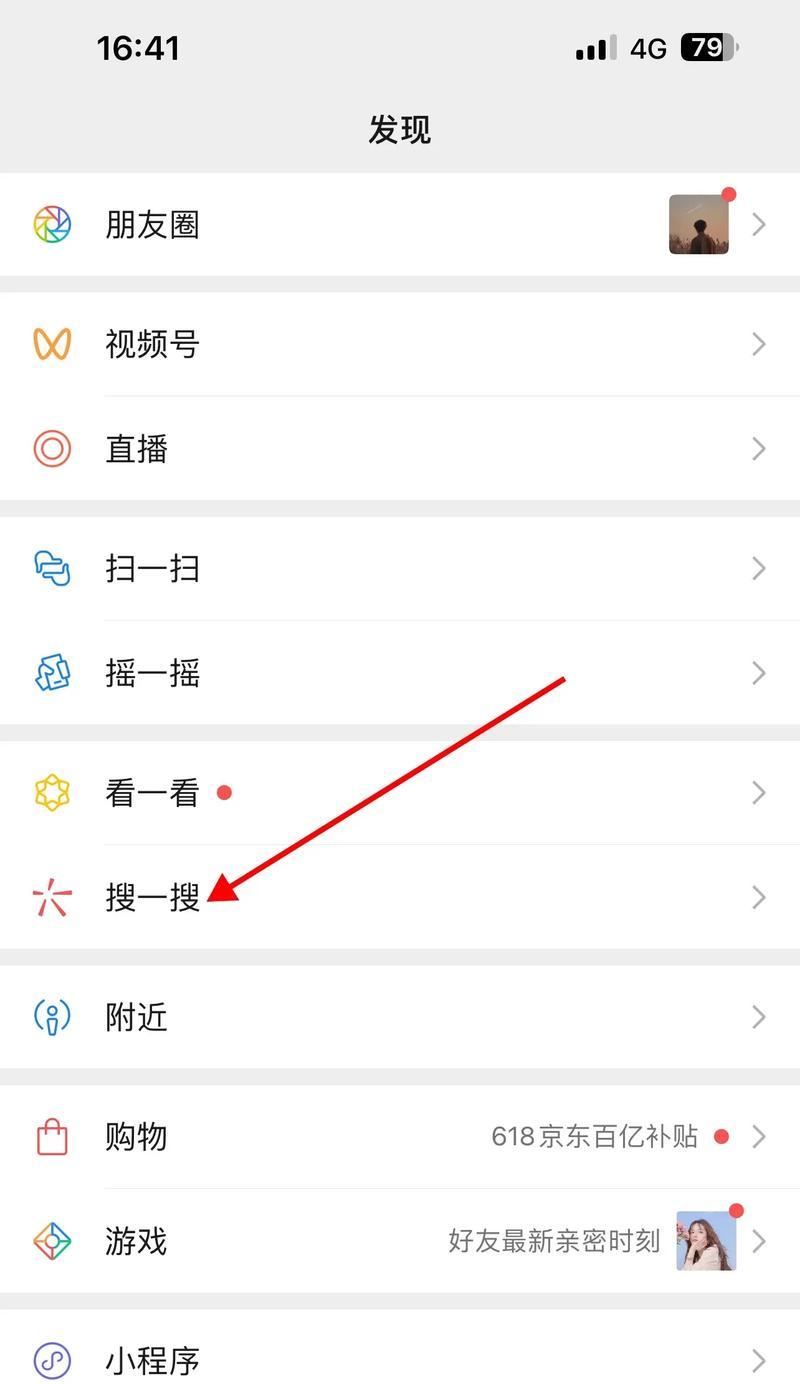Launch 扫一扫 scanner
The image size is (800, 1384).
point(400,568)
